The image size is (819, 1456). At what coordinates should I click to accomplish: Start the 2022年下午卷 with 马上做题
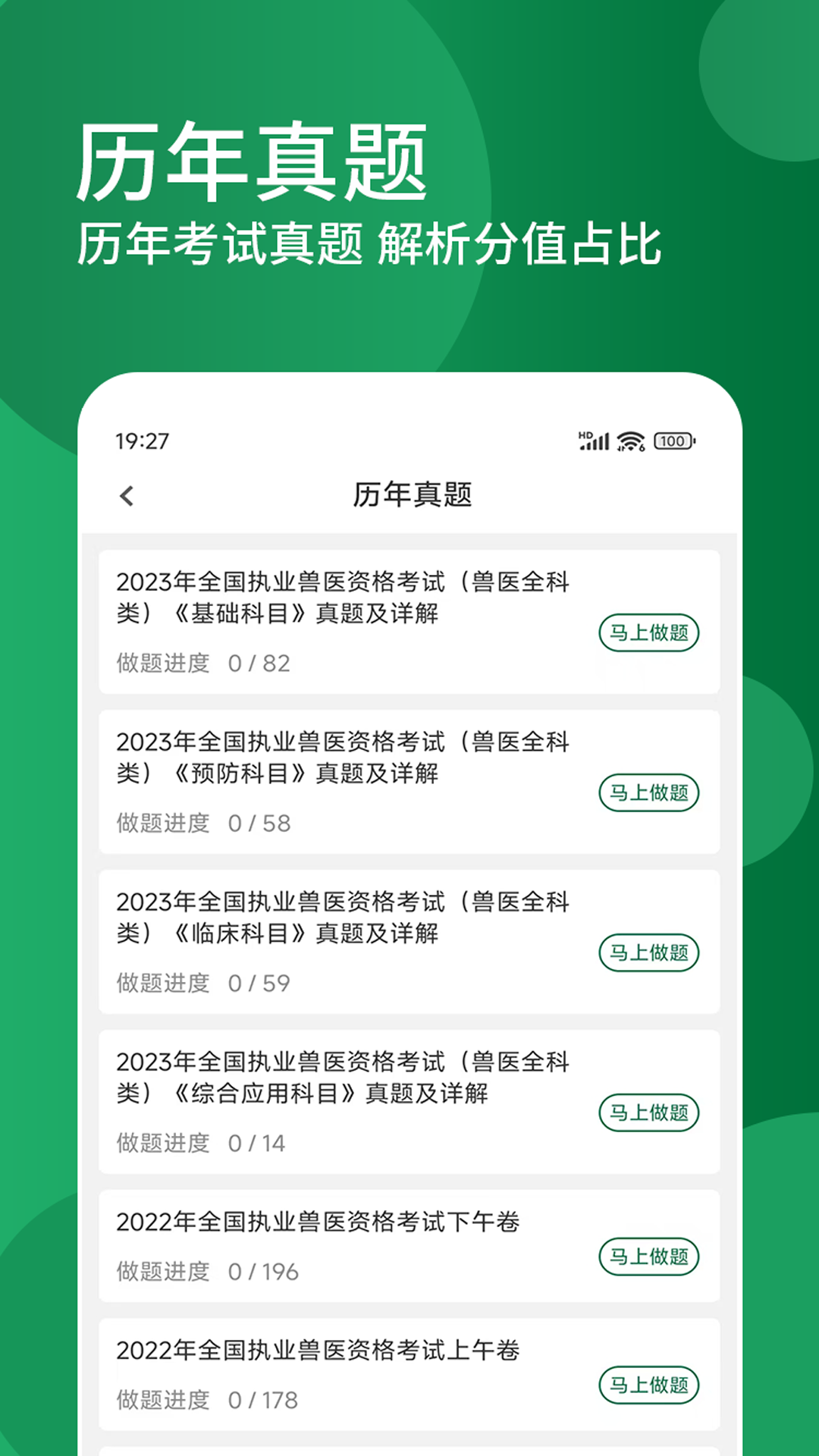pos(649,1257)
